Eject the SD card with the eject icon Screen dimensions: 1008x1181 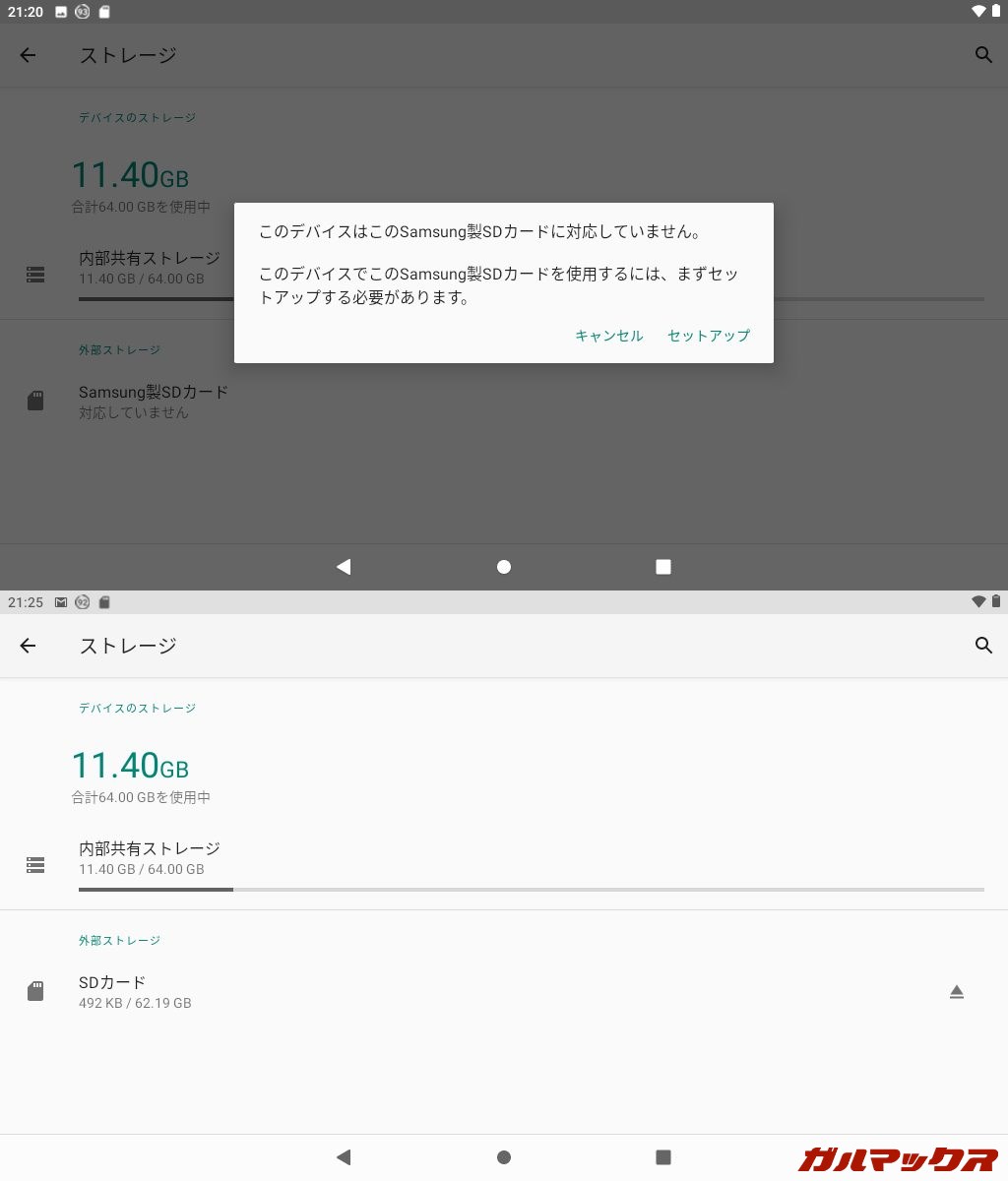(956, 992)
